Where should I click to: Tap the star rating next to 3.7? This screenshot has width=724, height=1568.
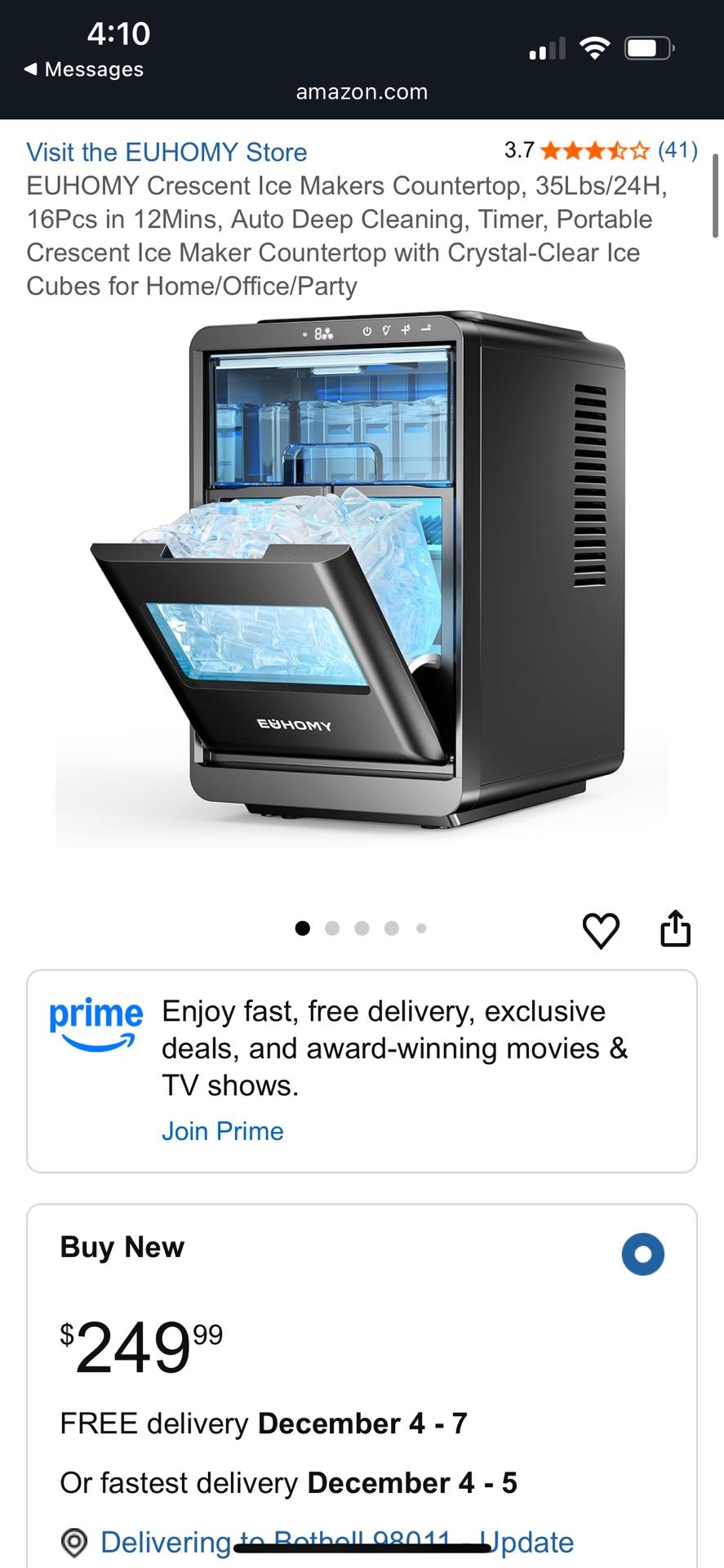(x=594, y=151)
